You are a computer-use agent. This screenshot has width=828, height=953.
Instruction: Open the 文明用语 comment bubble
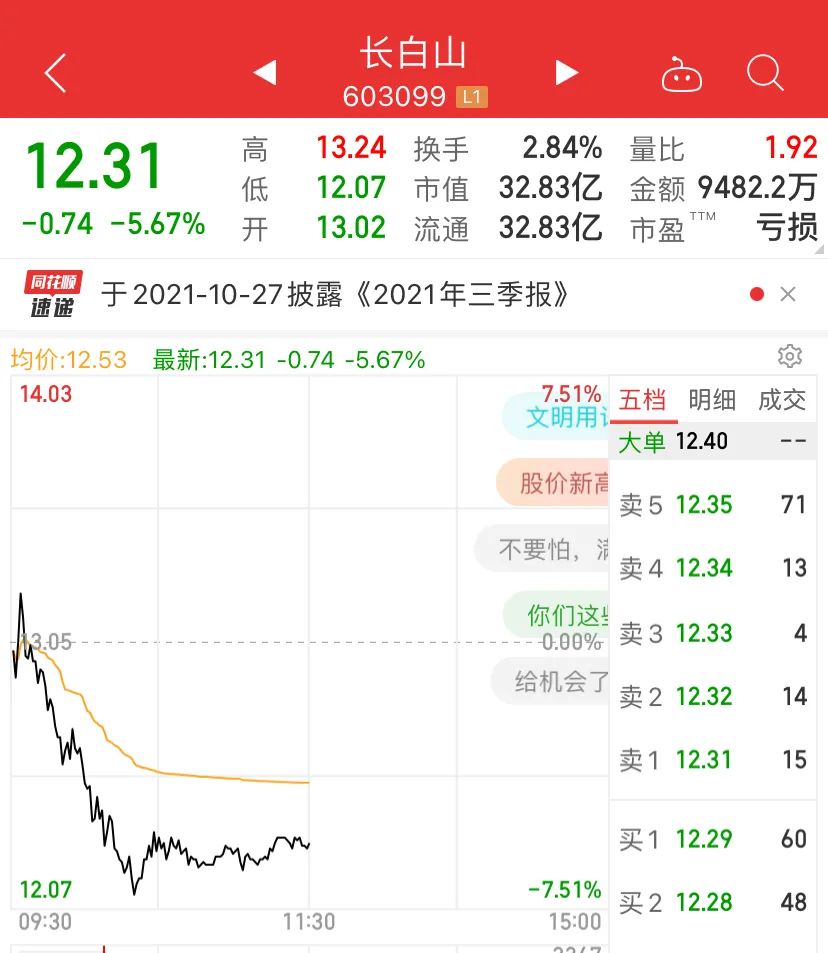point(558,416)
